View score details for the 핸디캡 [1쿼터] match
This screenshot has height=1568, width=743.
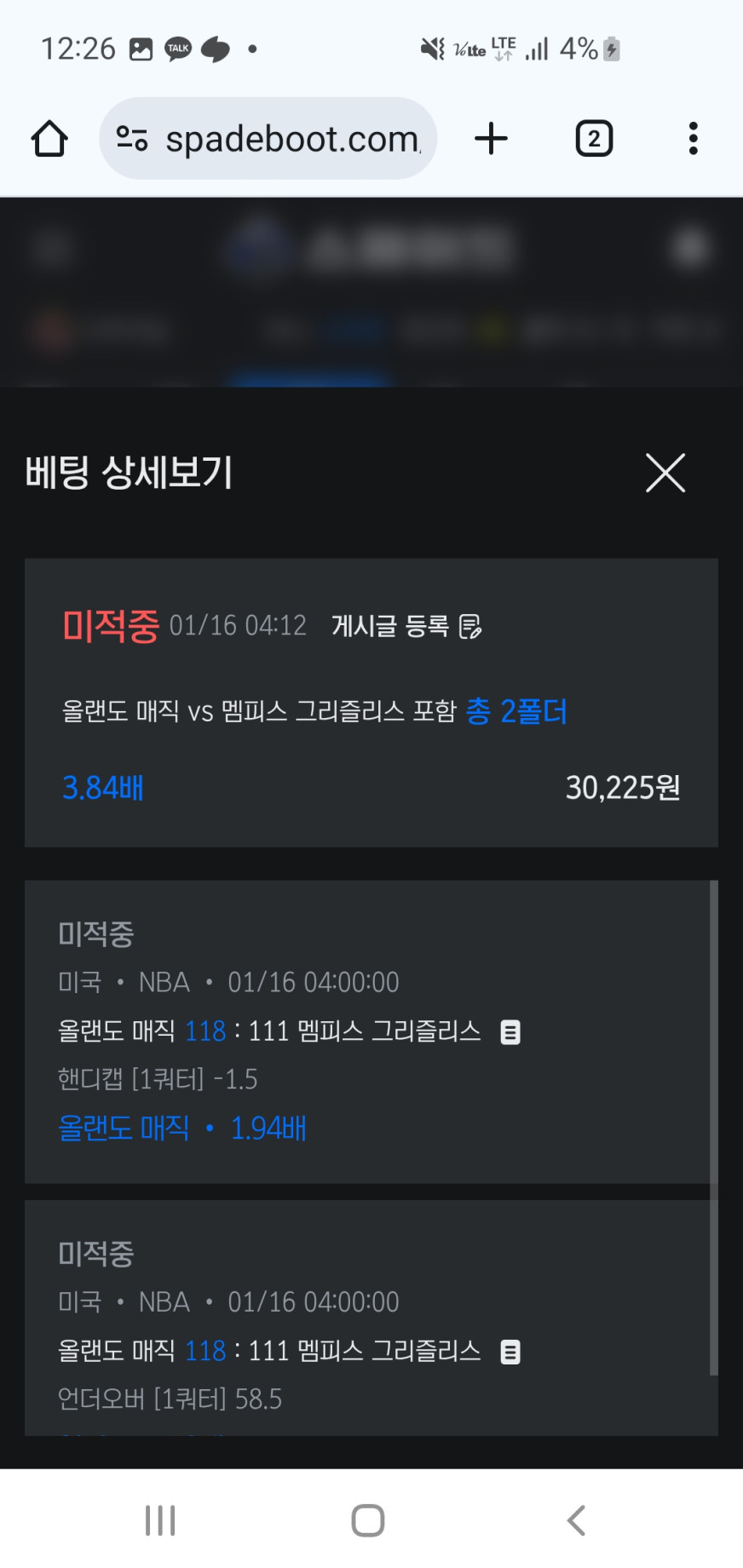pos(510,1031)
